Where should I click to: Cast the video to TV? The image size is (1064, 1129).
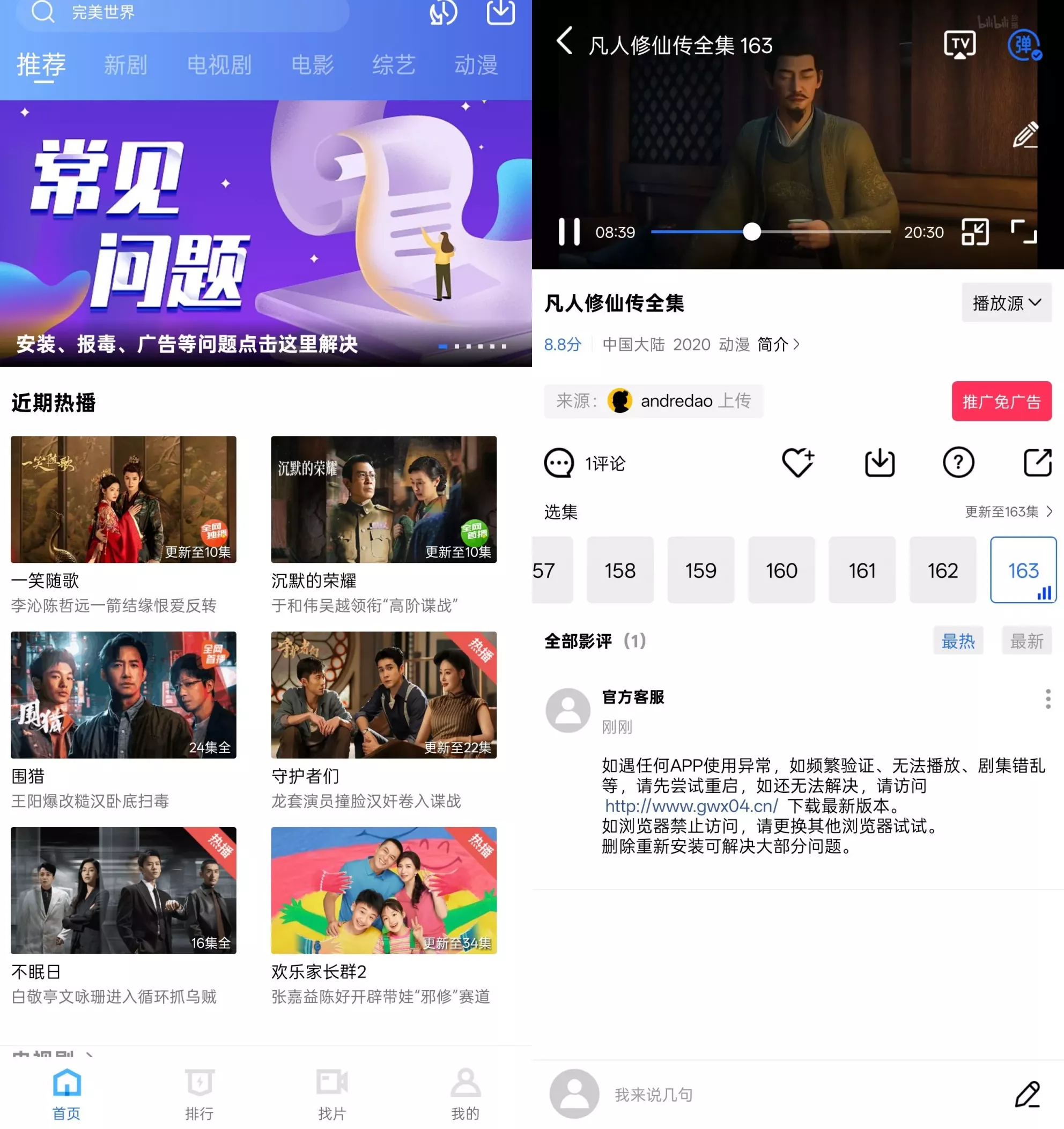click(959, 44)
